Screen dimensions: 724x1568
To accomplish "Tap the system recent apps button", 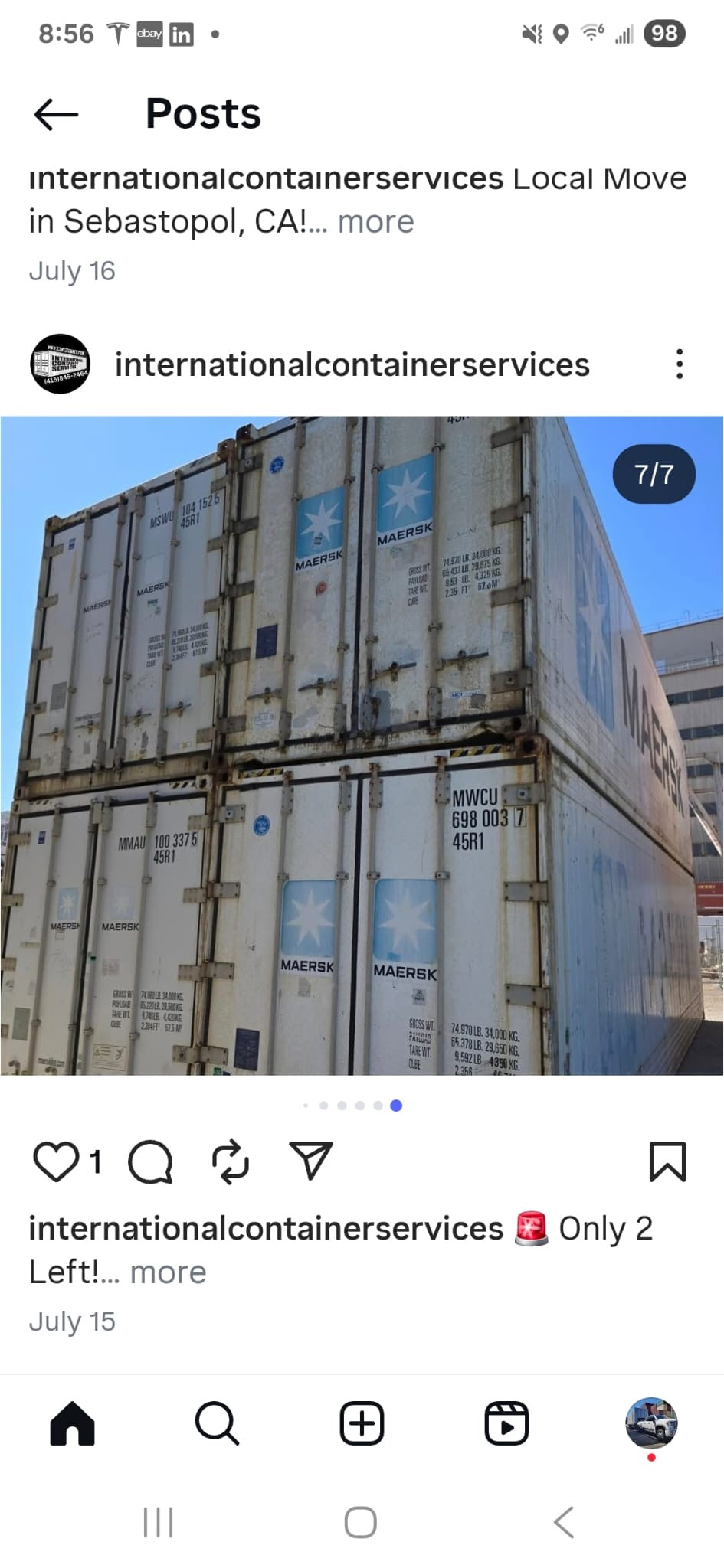I will pyautogui.click(x=158, y=1522).
